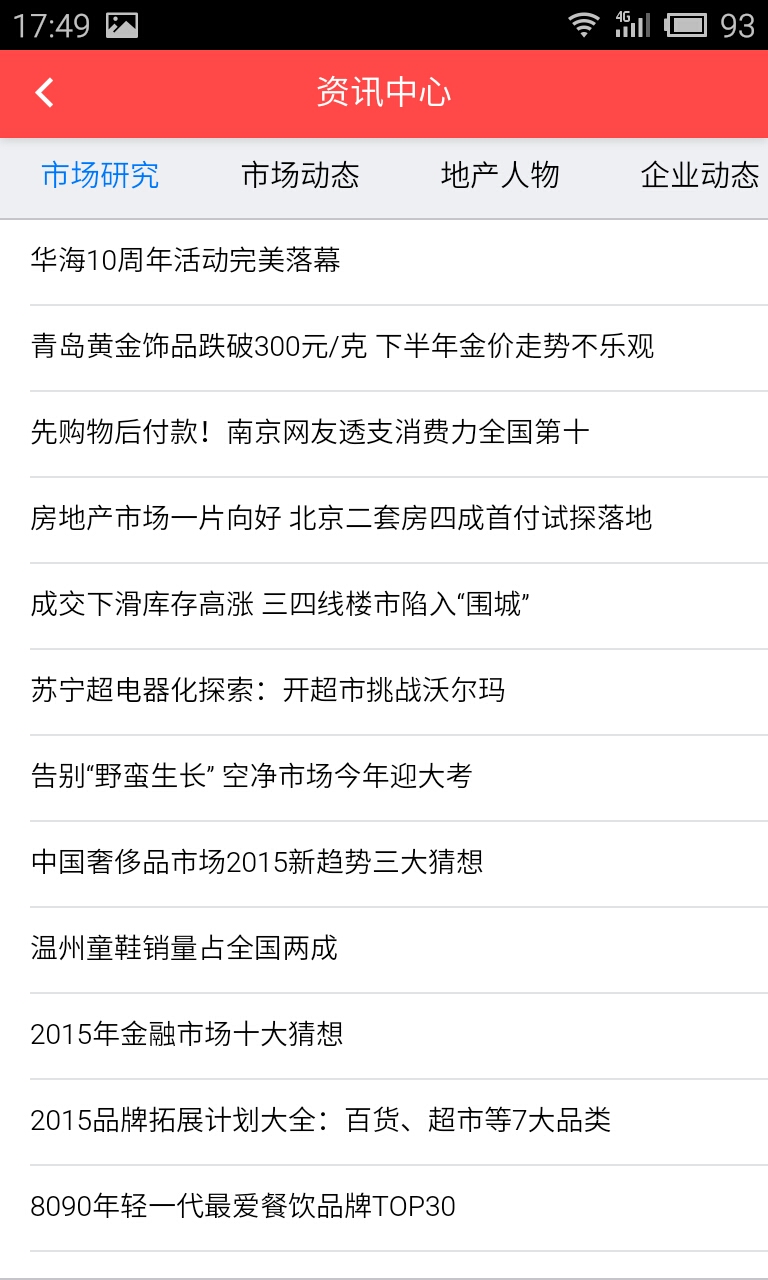
Task: Open article 华海10周年活动完美落幕
Action: pyautogui.click(x=384, y=262)
